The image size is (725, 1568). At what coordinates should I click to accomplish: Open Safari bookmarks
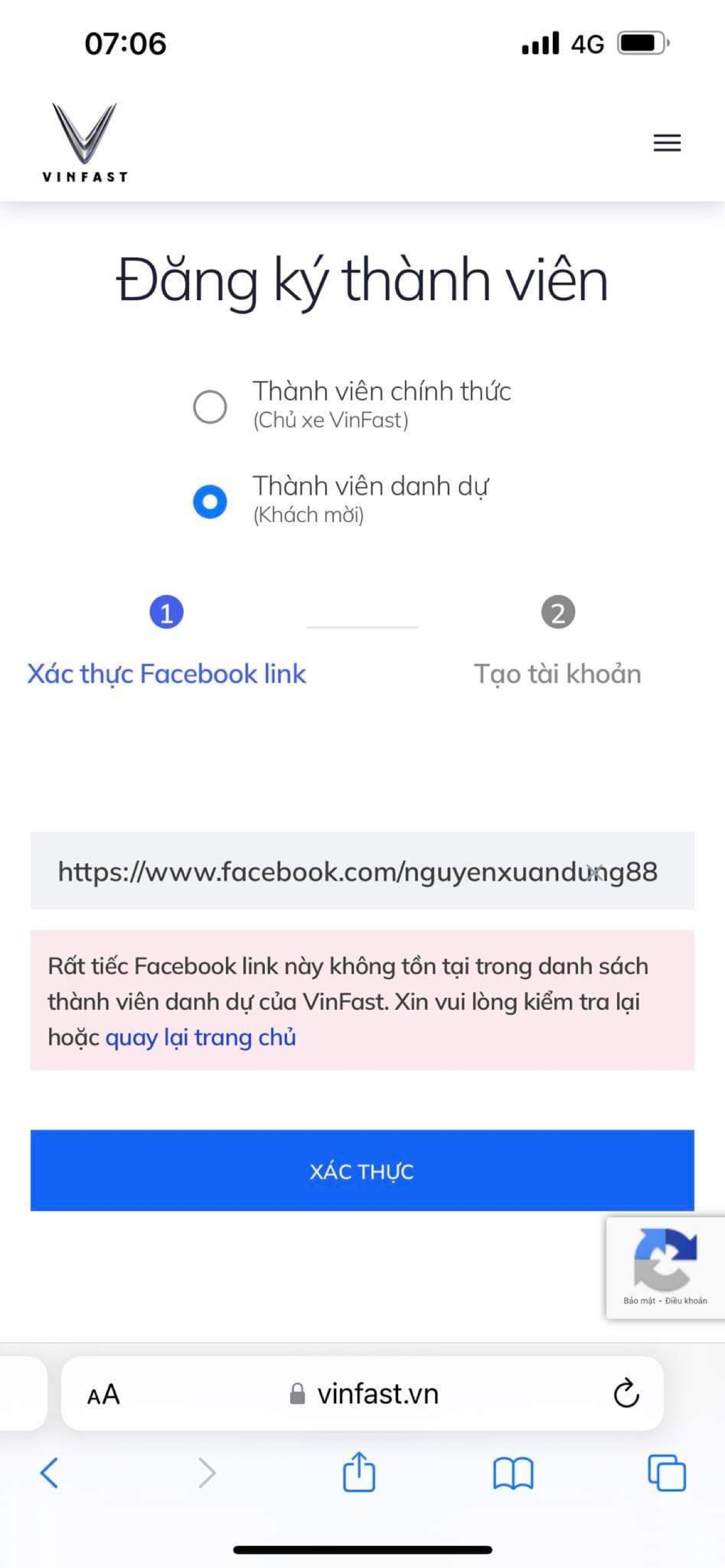tap(513, 1473)
